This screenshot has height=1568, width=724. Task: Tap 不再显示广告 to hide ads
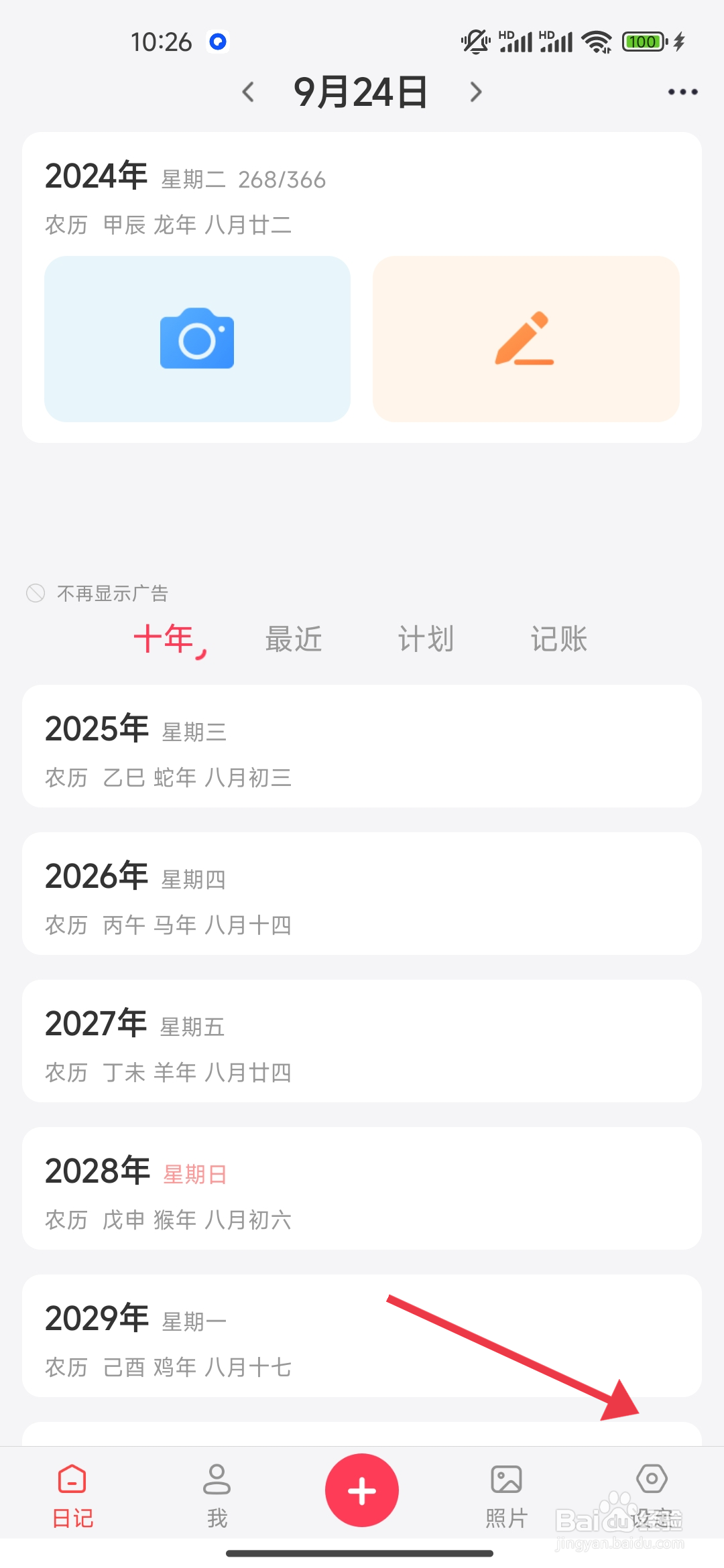coord(98,593)
